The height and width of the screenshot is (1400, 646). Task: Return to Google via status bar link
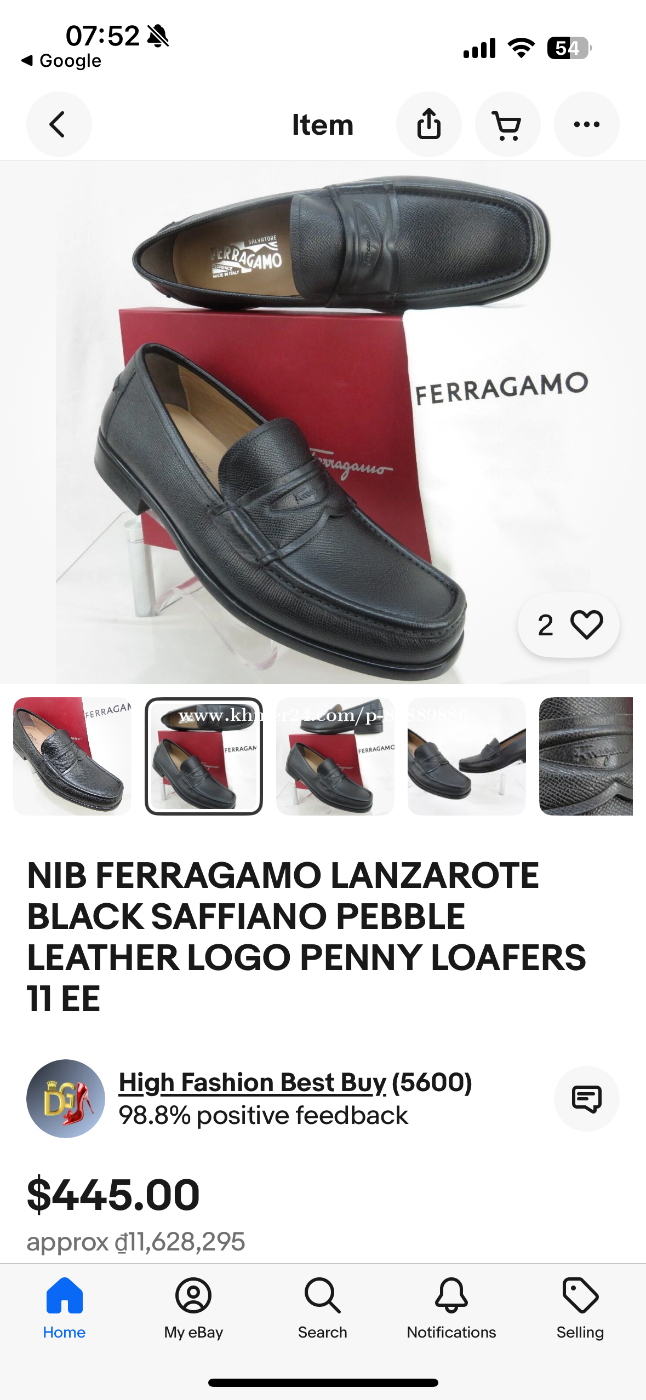point(61,61)
